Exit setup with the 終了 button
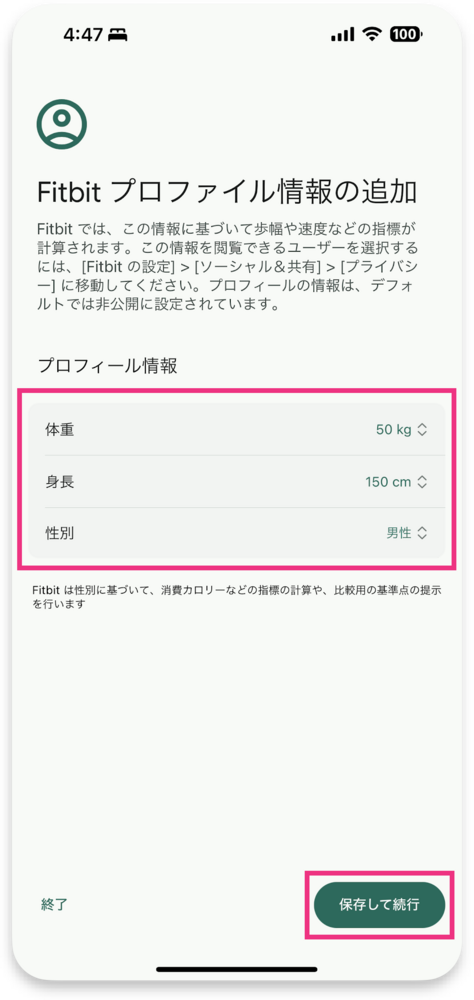 (x=54, y=904)
